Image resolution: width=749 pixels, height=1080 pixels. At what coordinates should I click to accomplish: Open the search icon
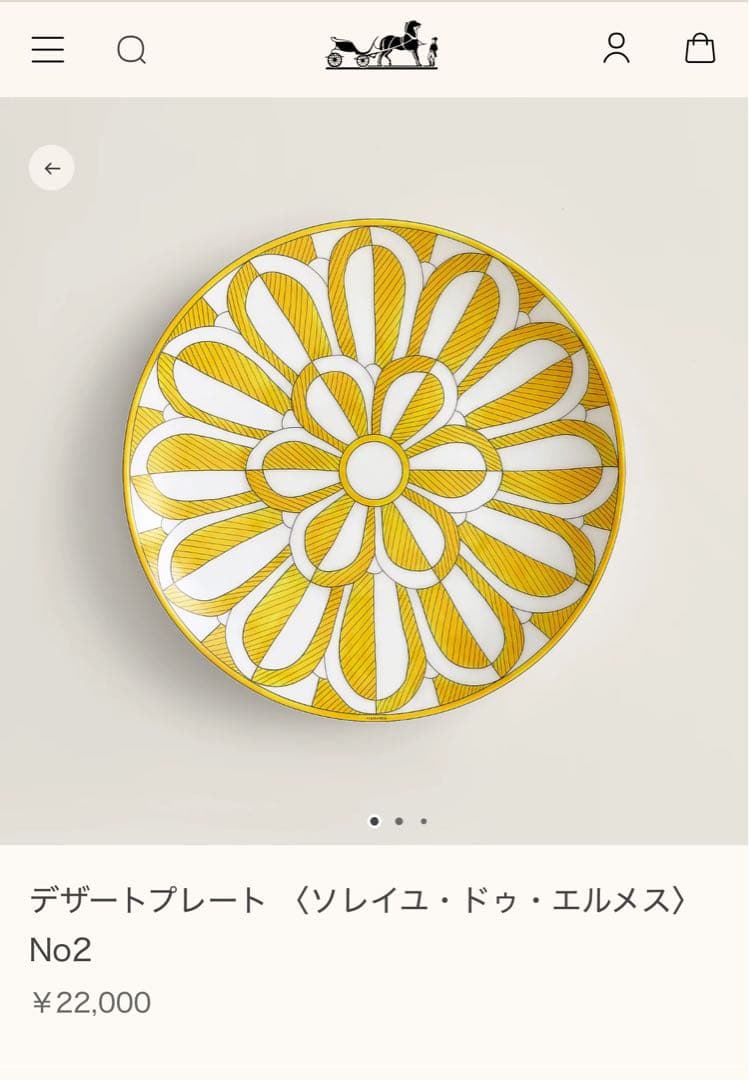point(131,49)
